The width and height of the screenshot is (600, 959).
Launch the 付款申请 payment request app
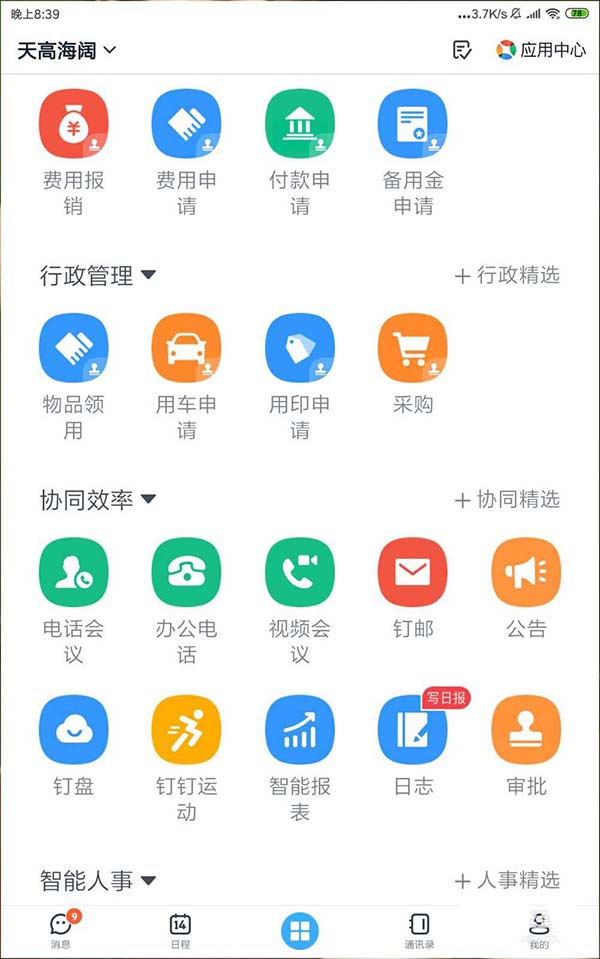click(x=300, y=124)
